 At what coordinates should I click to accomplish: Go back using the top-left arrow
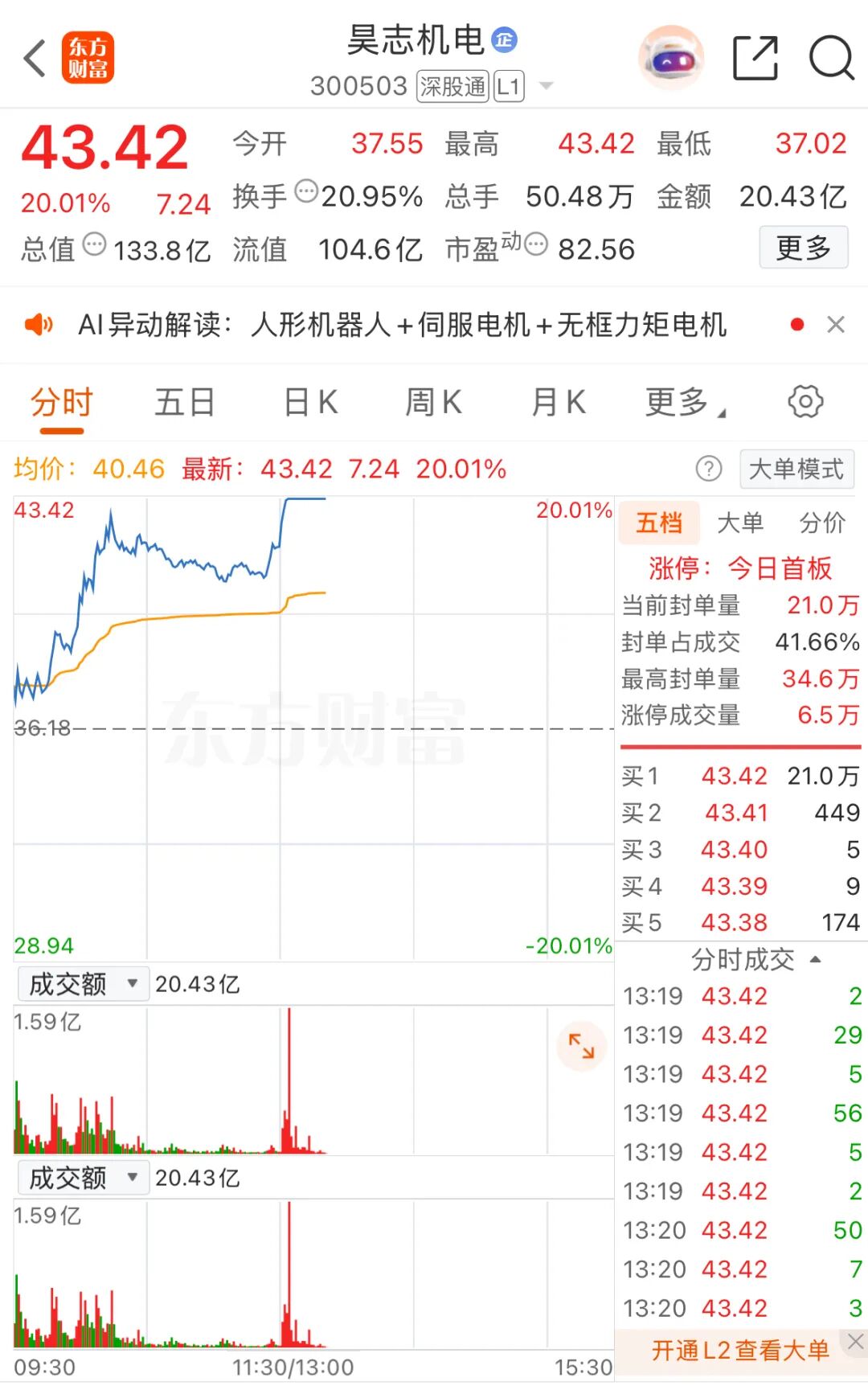(x=35, y=59)
